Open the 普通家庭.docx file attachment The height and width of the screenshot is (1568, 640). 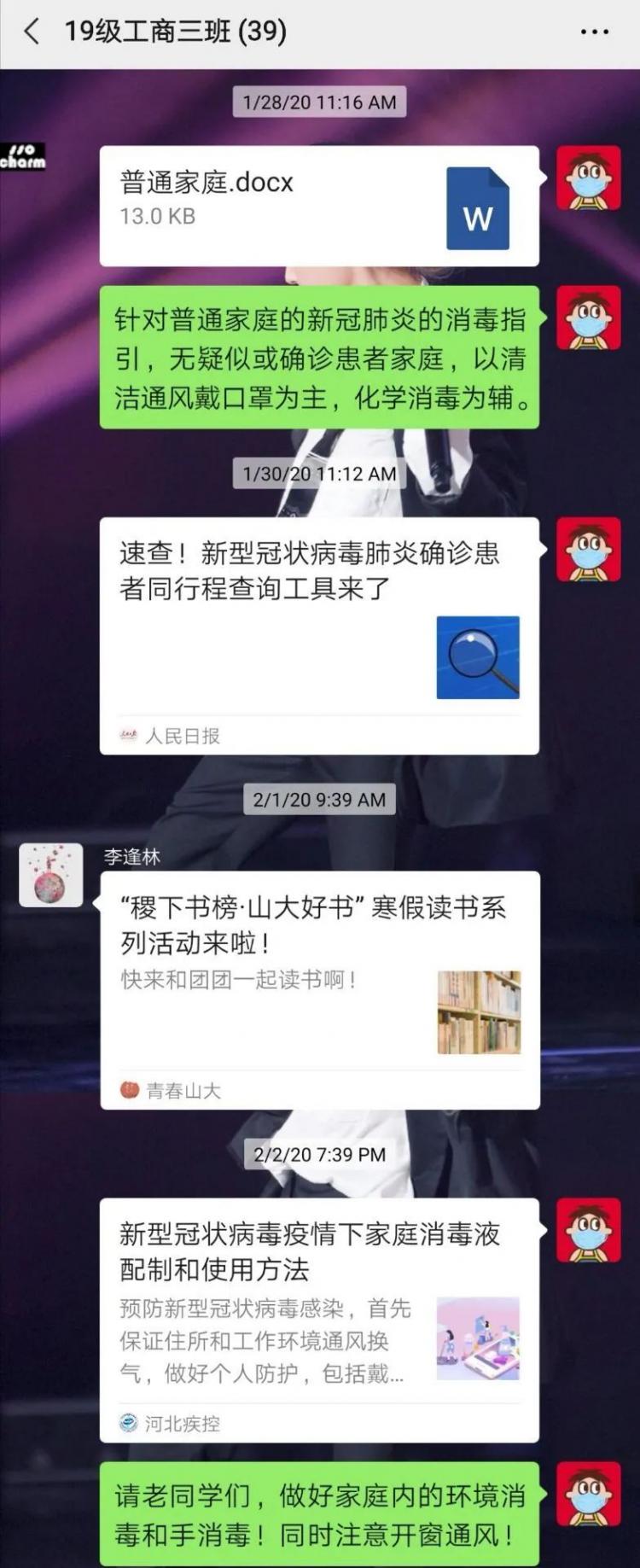319,206
